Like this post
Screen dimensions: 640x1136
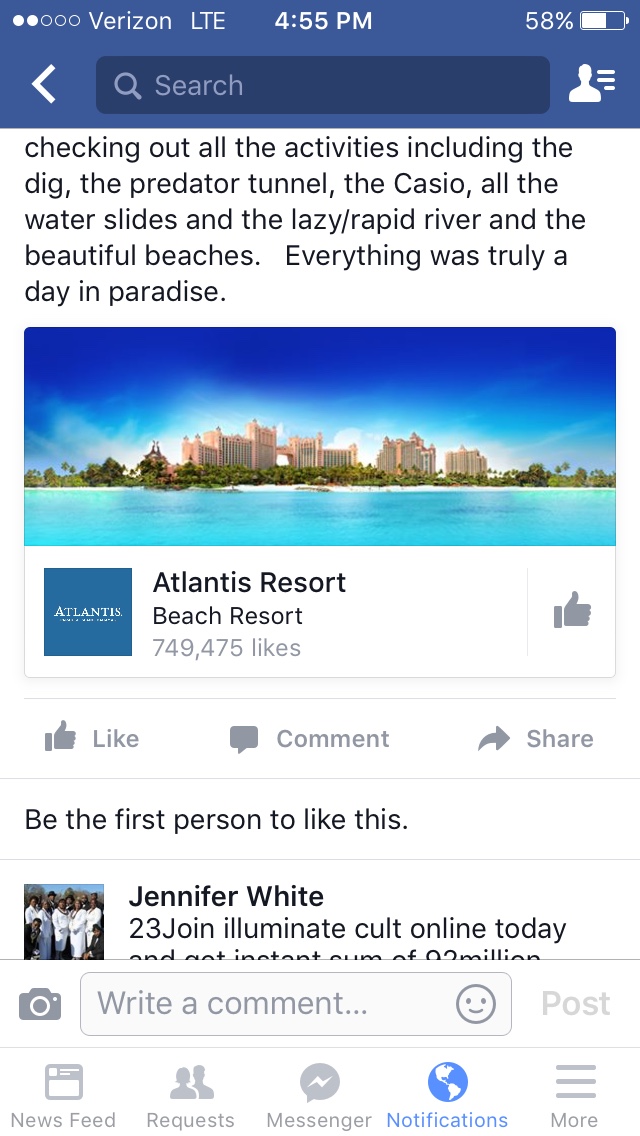tap(92, 739)
